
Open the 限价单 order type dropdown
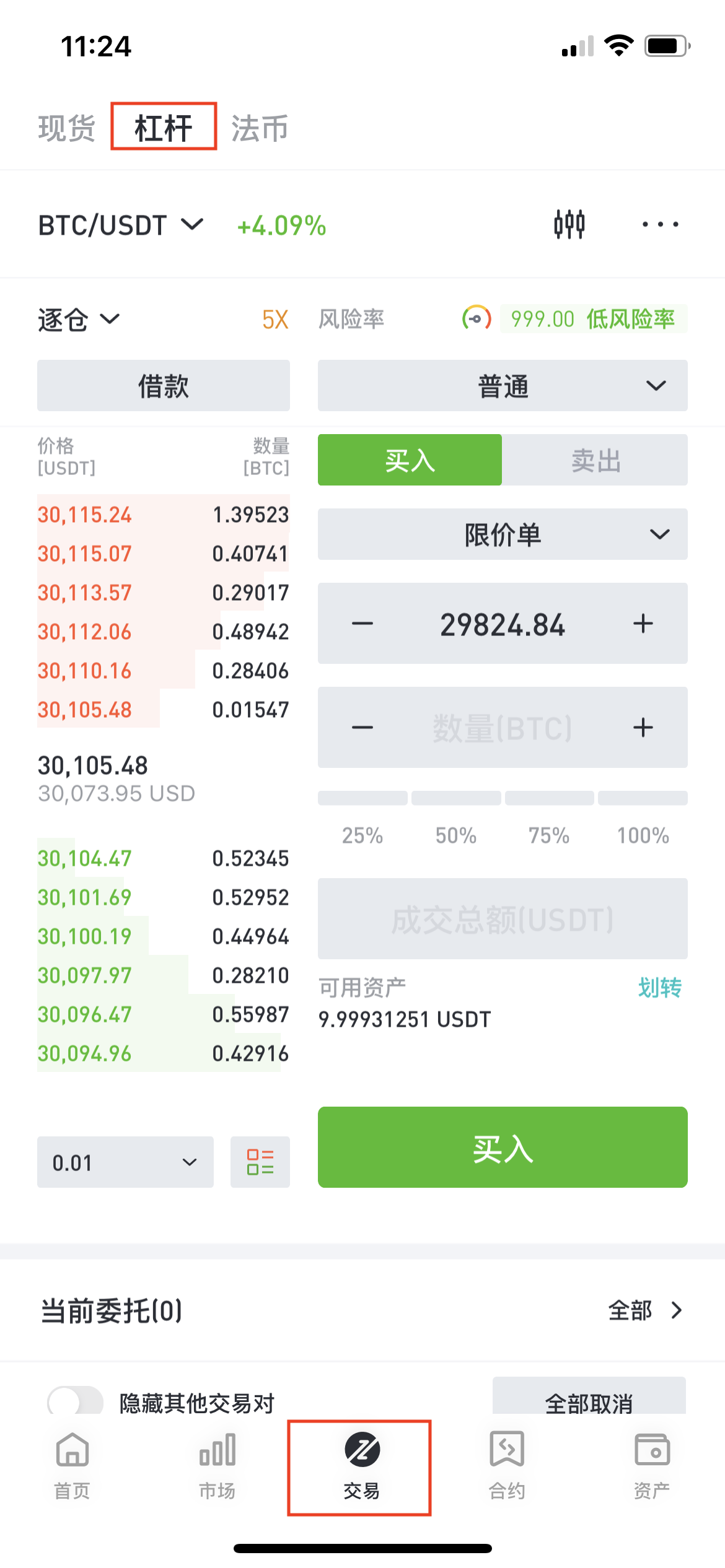pos(503,534)
